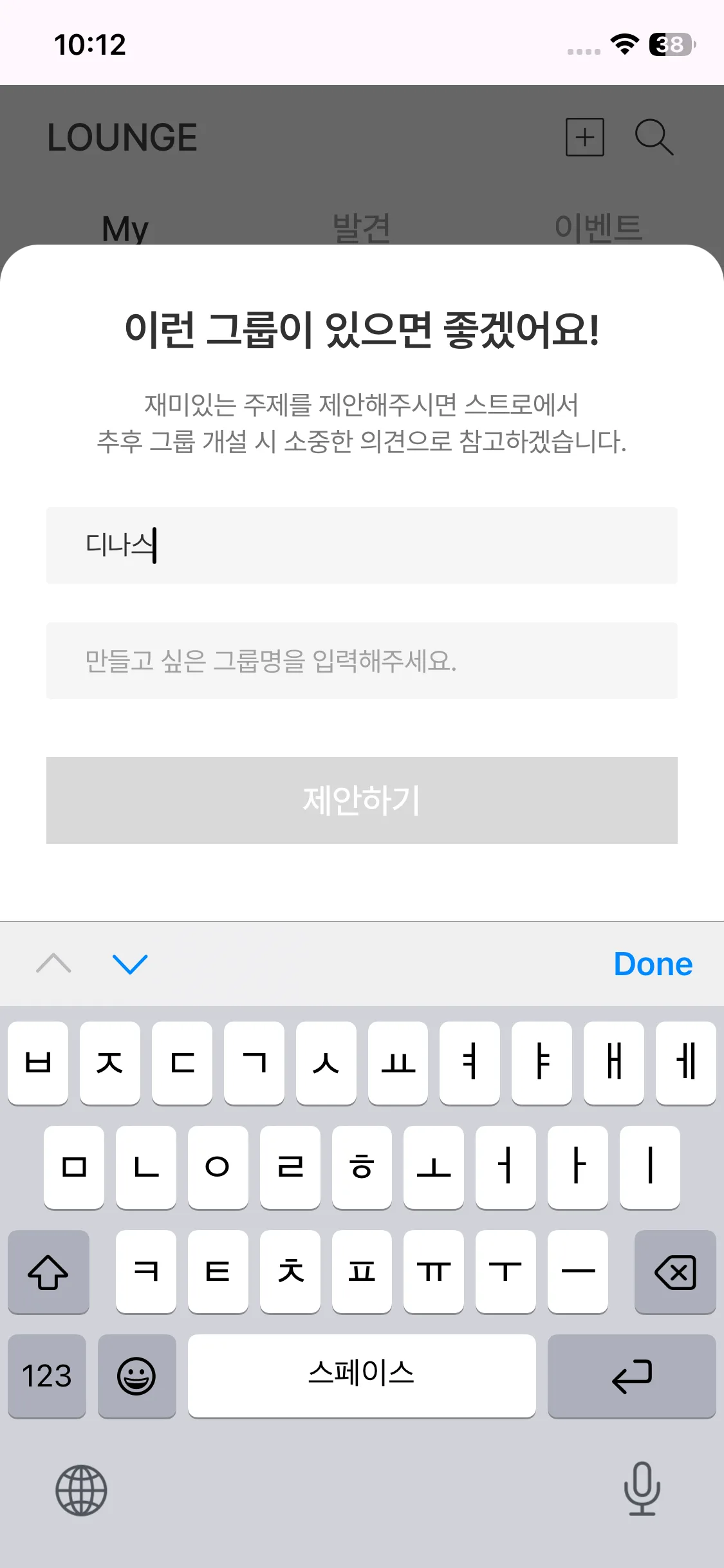724x1568 pixels.
Task: Change keyboard language with globe icon
Action: (81, 1490)
